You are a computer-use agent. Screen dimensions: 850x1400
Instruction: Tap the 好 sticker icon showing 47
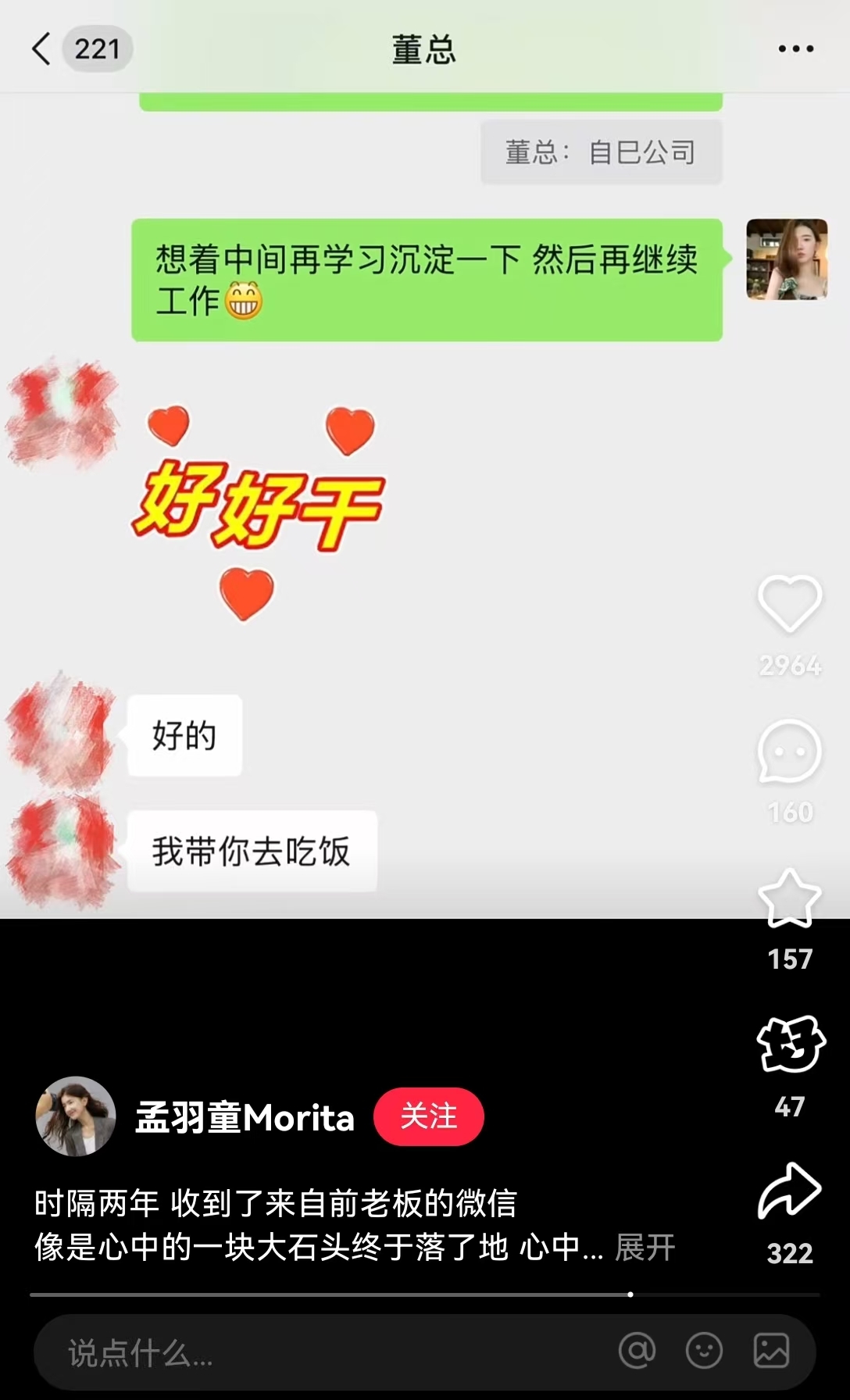tap(790, 1045)
